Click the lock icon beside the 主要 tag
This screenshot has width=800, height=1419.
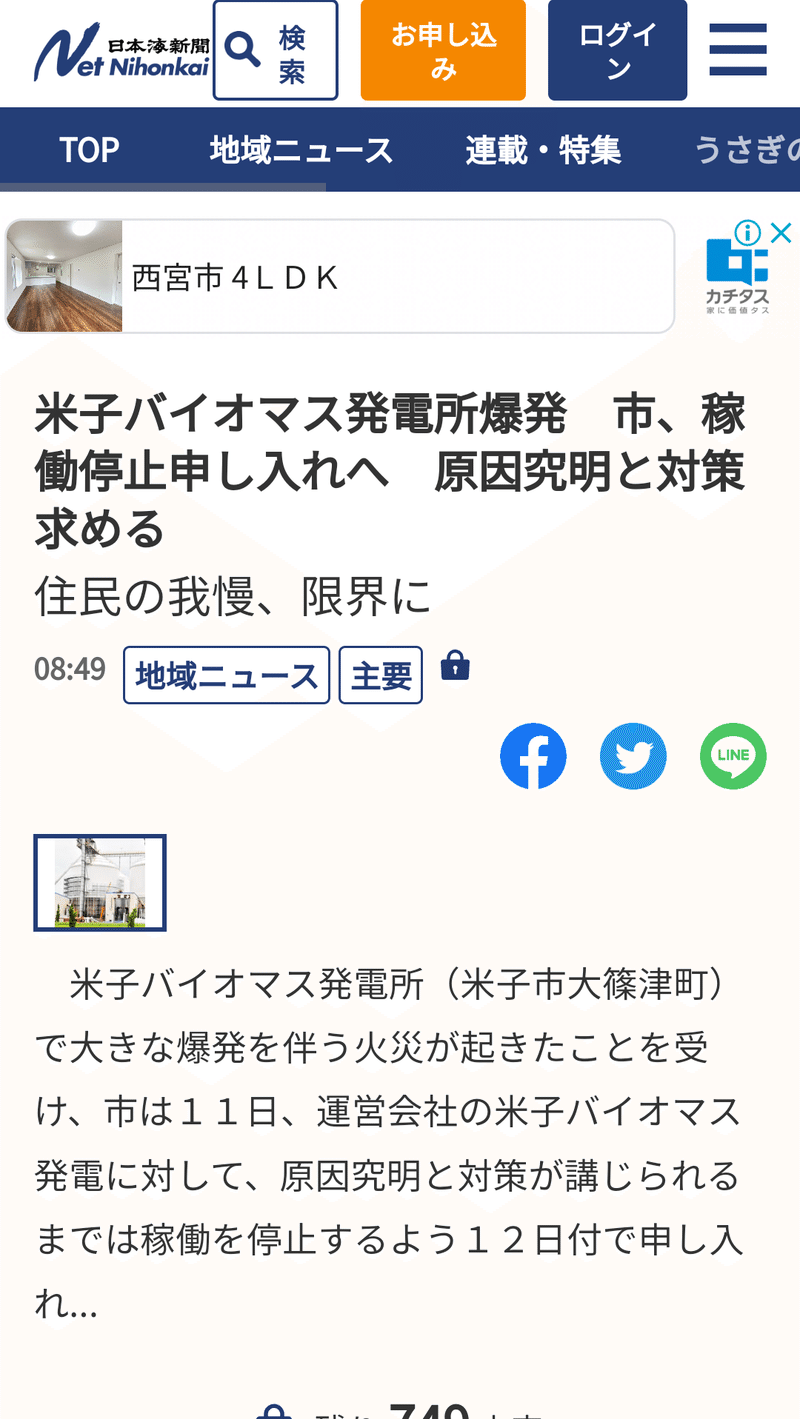click(454, 666)
